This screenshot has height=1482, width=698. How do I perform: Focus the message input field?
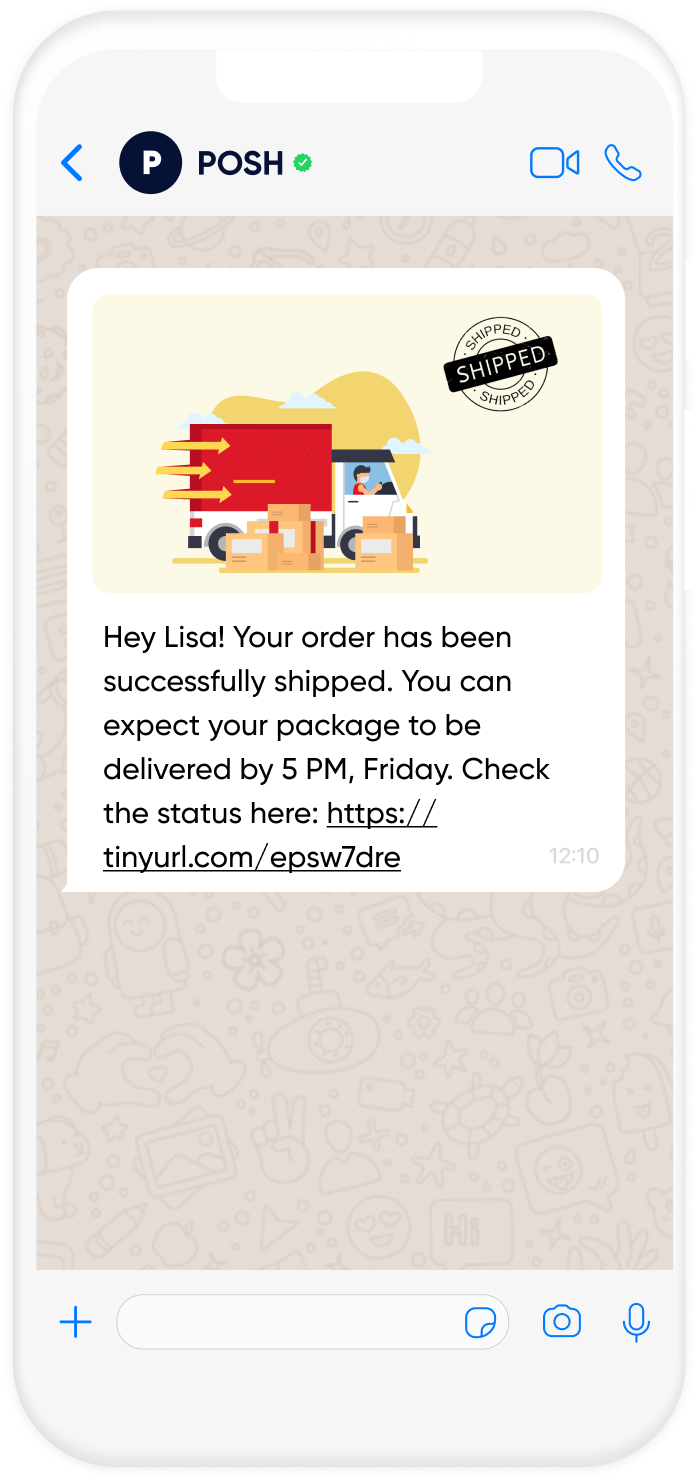285,1323
